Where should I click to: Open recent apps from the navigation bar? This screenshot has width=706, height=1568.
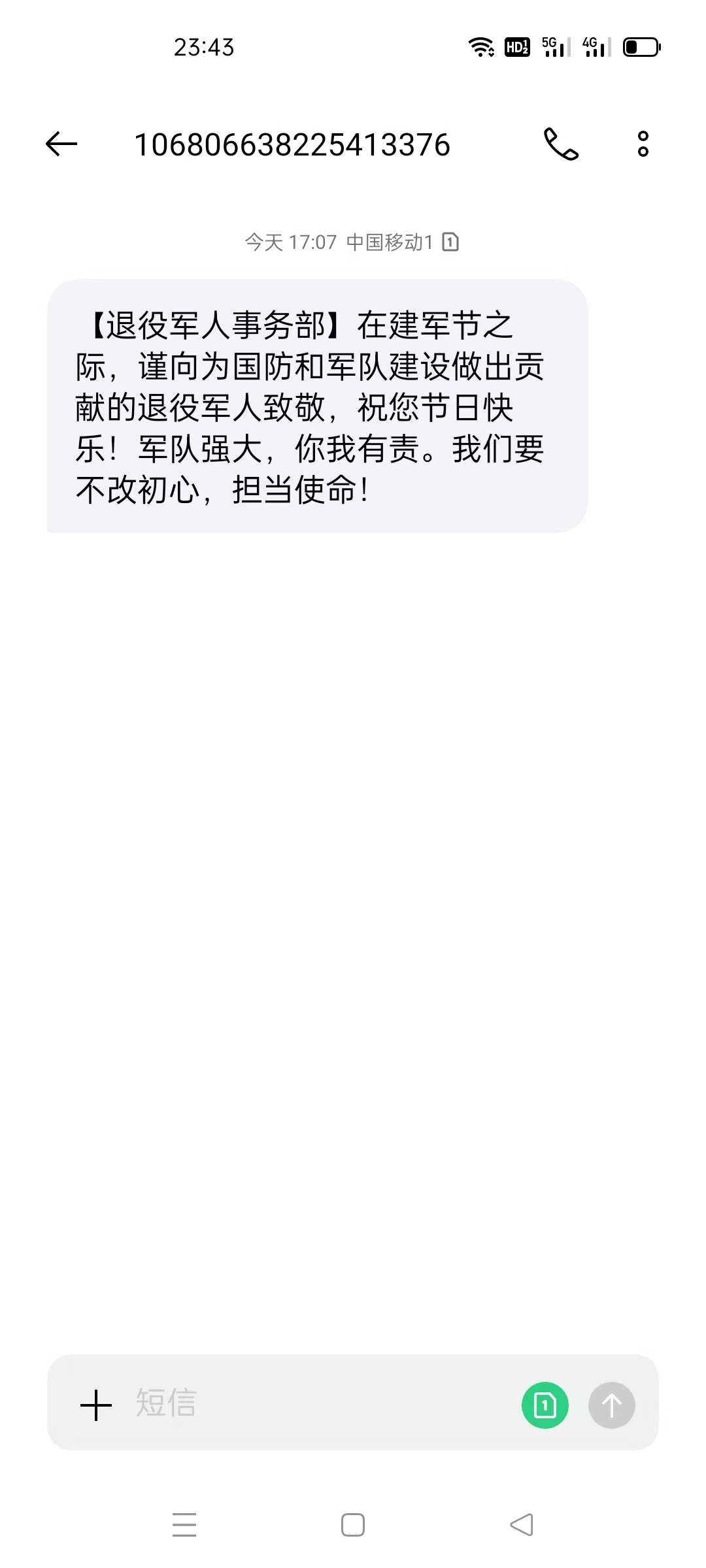pyautogui.click(x=184, y=1524)
